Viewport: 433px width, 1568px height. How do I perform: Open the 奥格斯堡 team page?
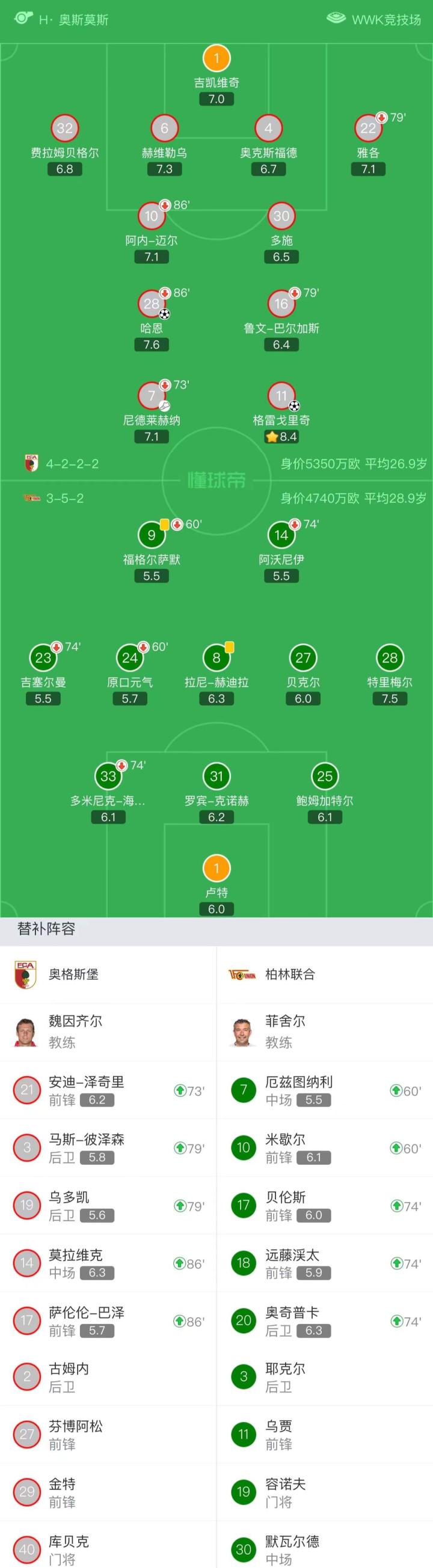click(73, 974)
